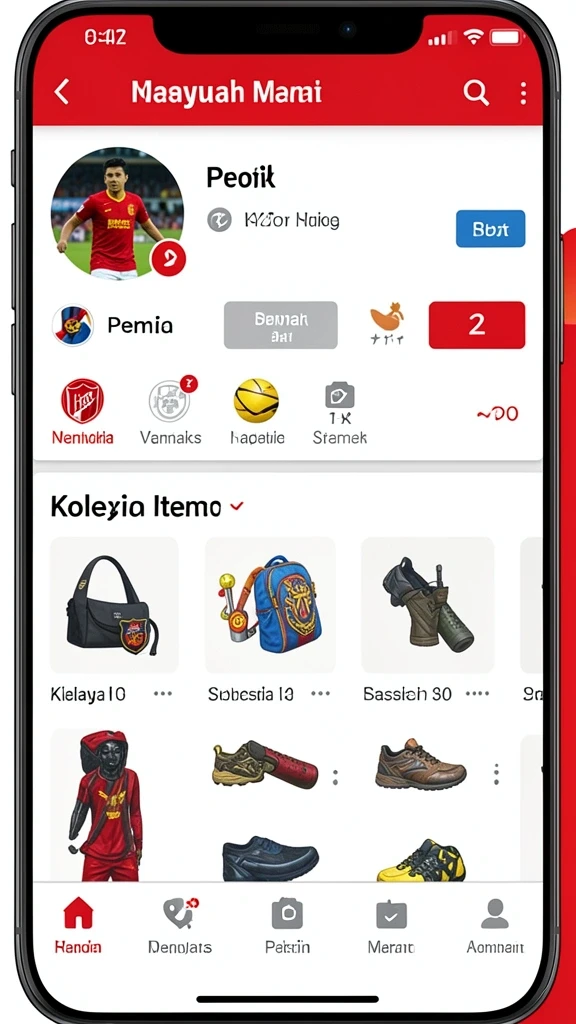
Task: Open more options for Klelaya
Action: click(x=163, y=694)
